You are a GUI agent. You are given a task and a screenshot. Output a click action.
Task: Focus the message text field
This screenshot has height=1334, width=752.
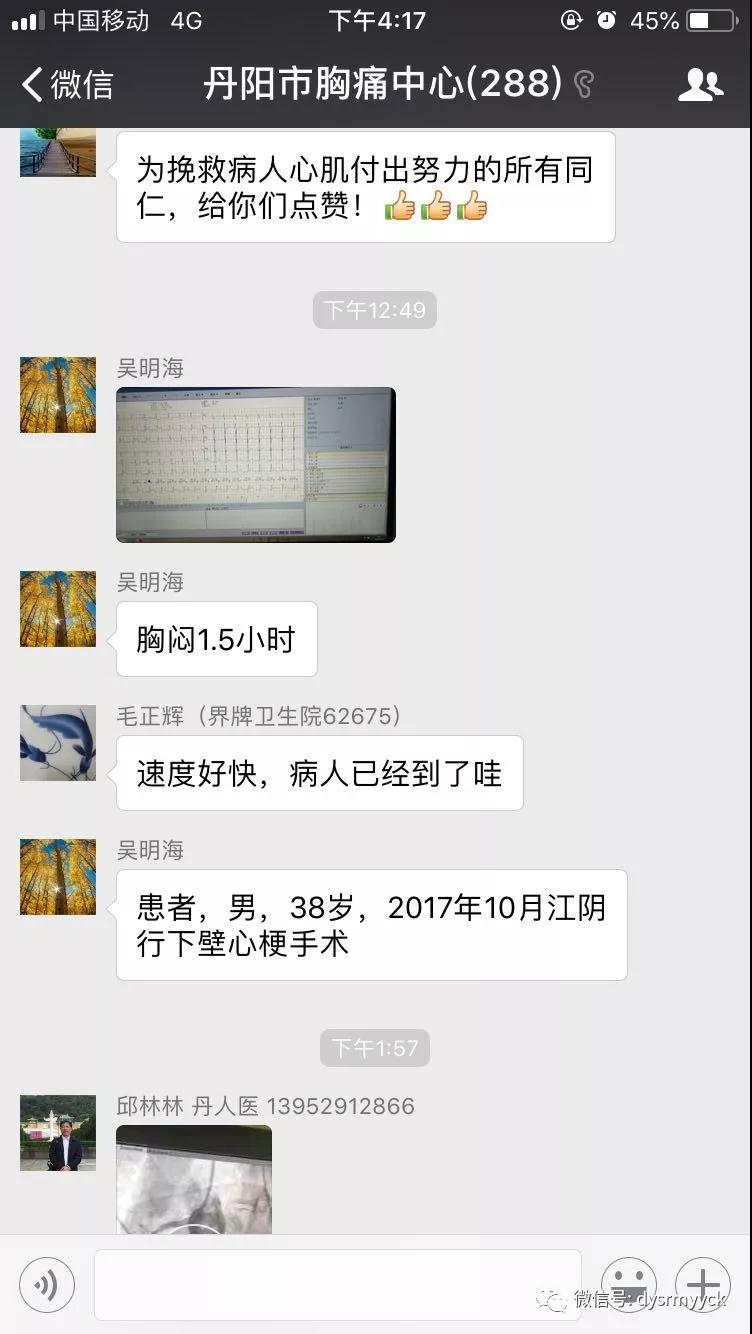point(337,1285)
